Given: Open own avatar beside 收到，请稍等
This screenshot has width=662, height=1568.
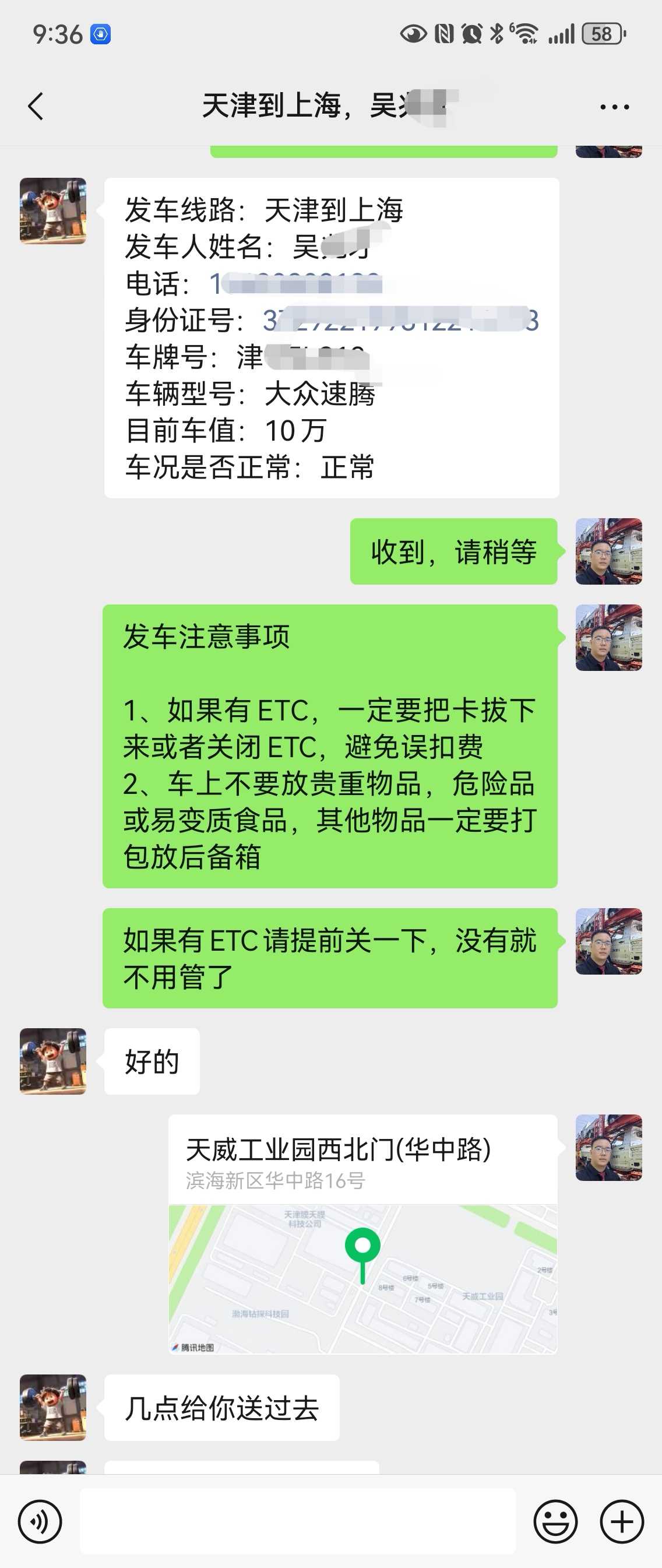Looking at the screenshot, I should click(608, 551).
